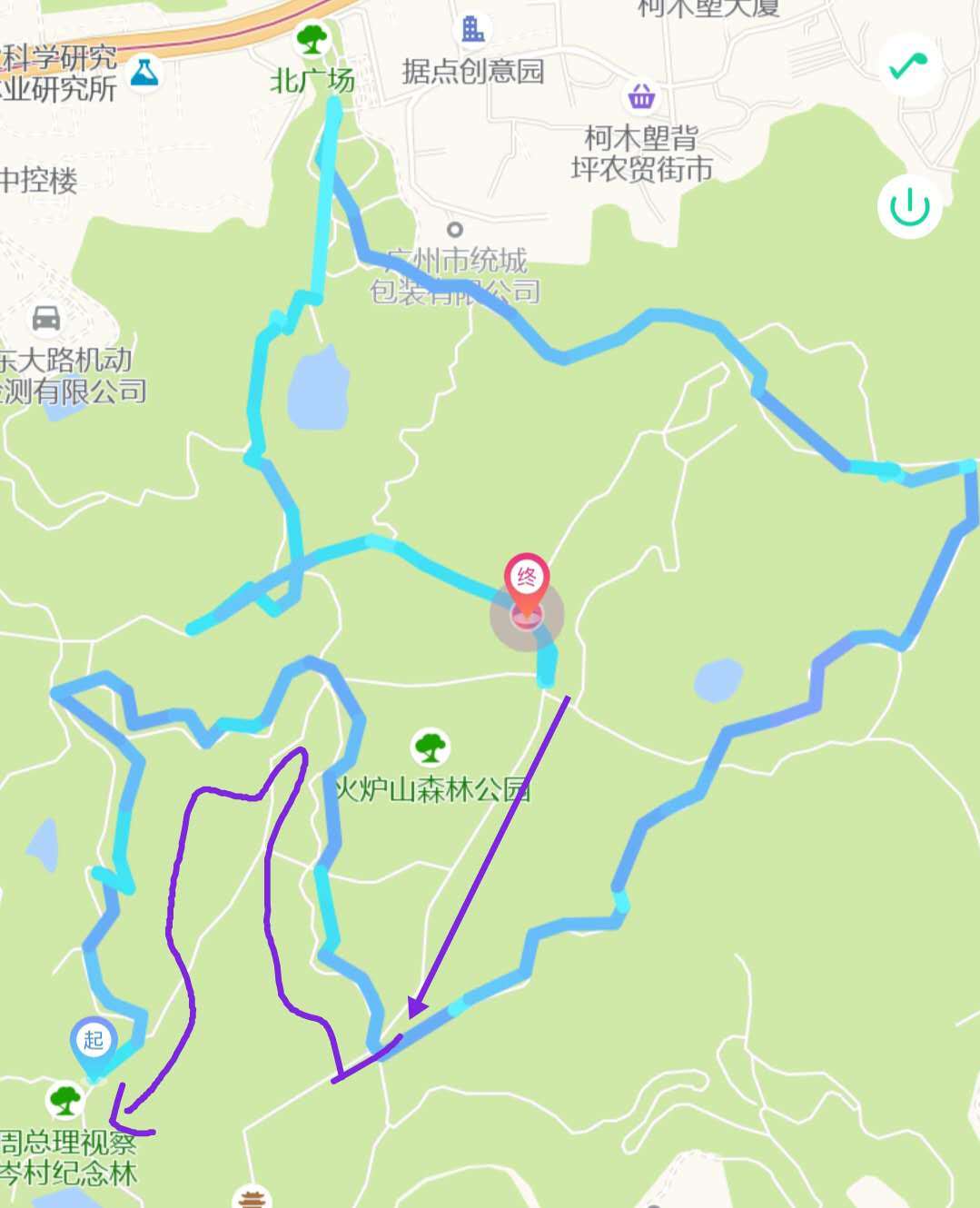
Task: Select the 起 start marker on the route
Action: (x=94, y=1037)
